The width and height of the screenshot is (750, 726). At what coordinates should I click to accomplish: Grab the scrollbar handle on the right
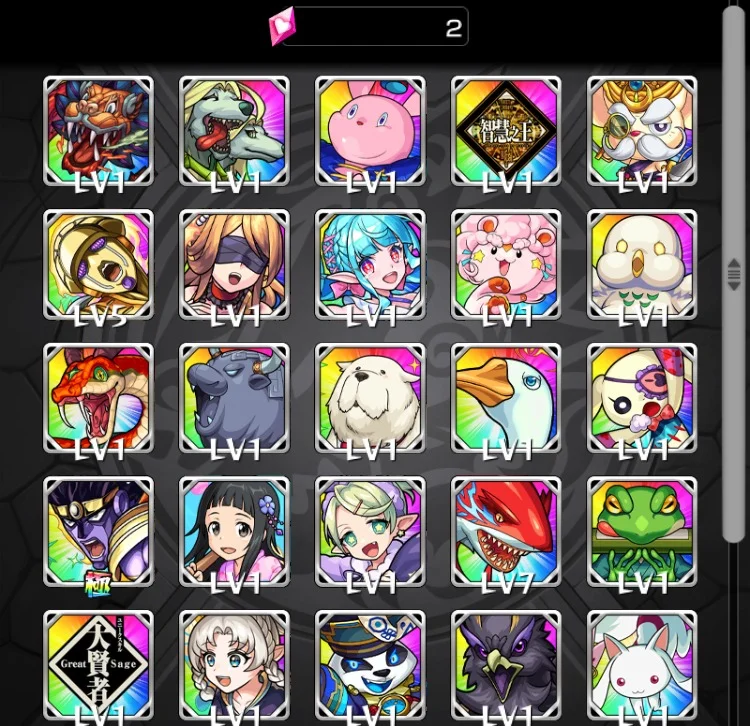(x=735, y=274)
